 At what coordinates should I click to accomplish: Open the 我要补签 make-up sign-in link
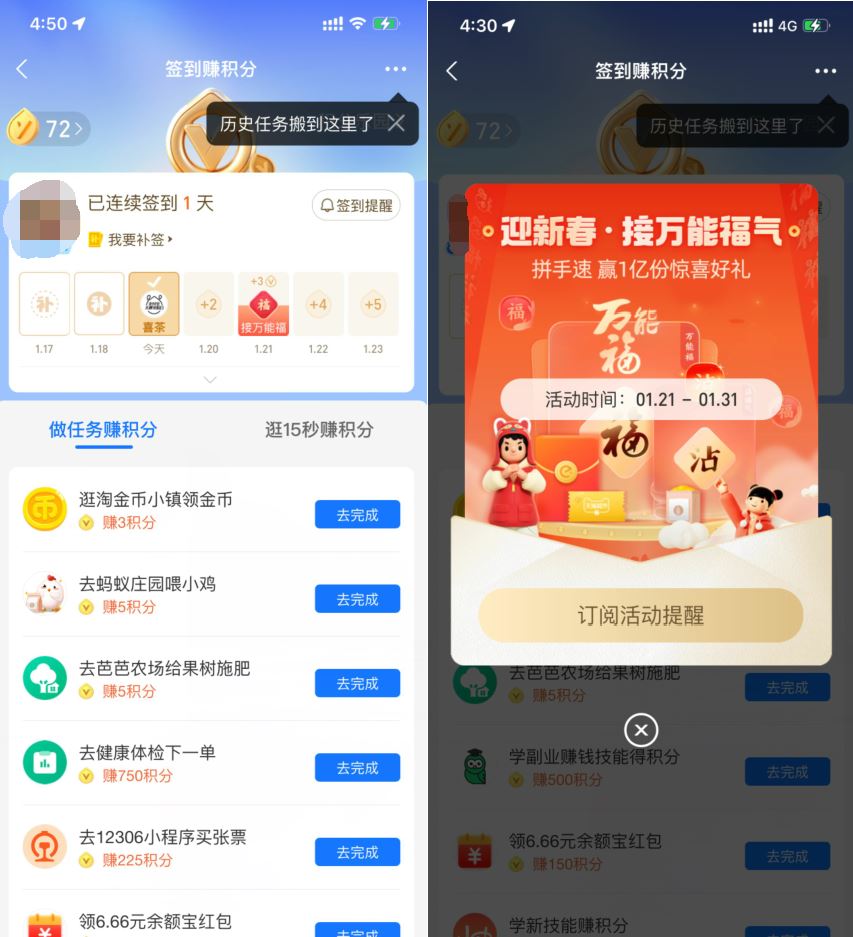(139, 240)
